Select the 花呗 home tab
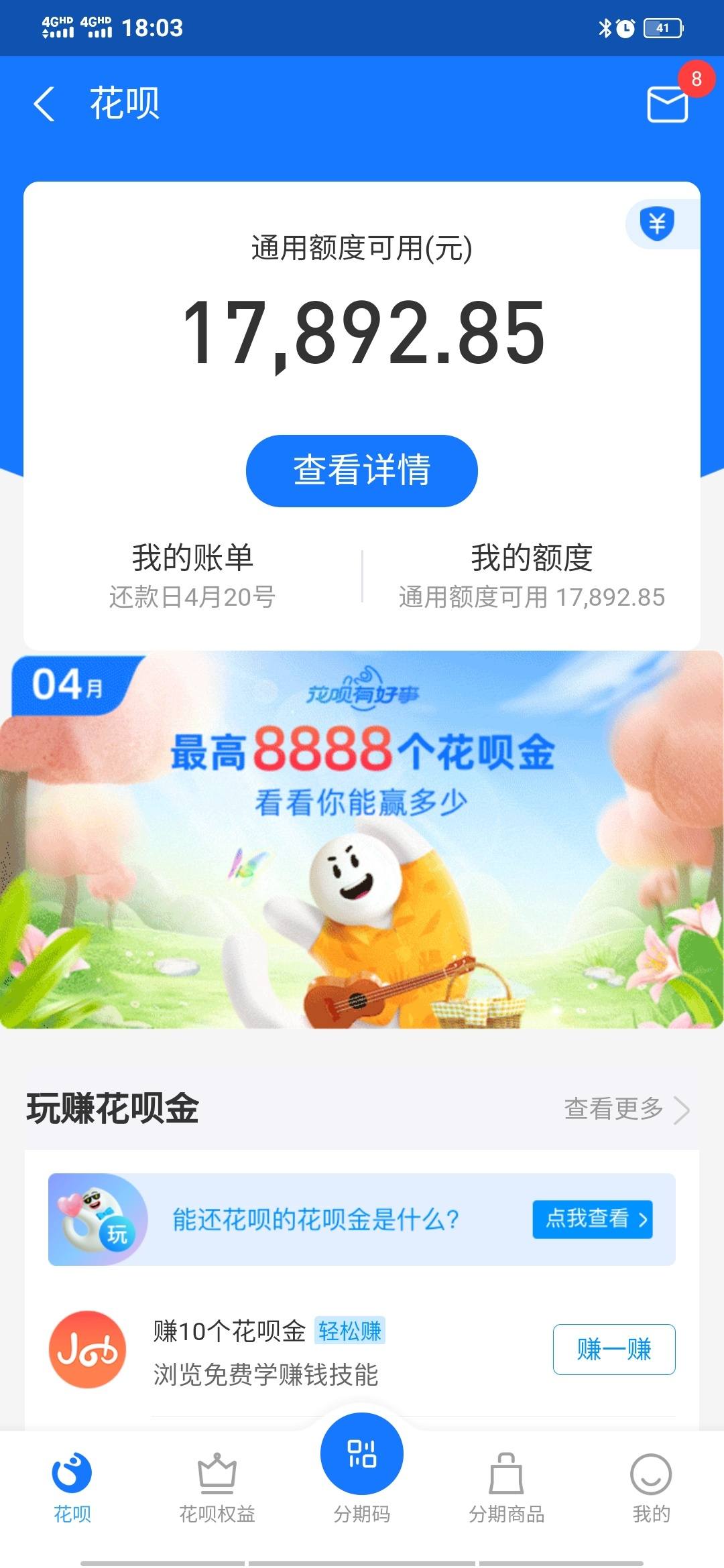724x1568 pixels. pyautogui.click(x=72, y=1488)
